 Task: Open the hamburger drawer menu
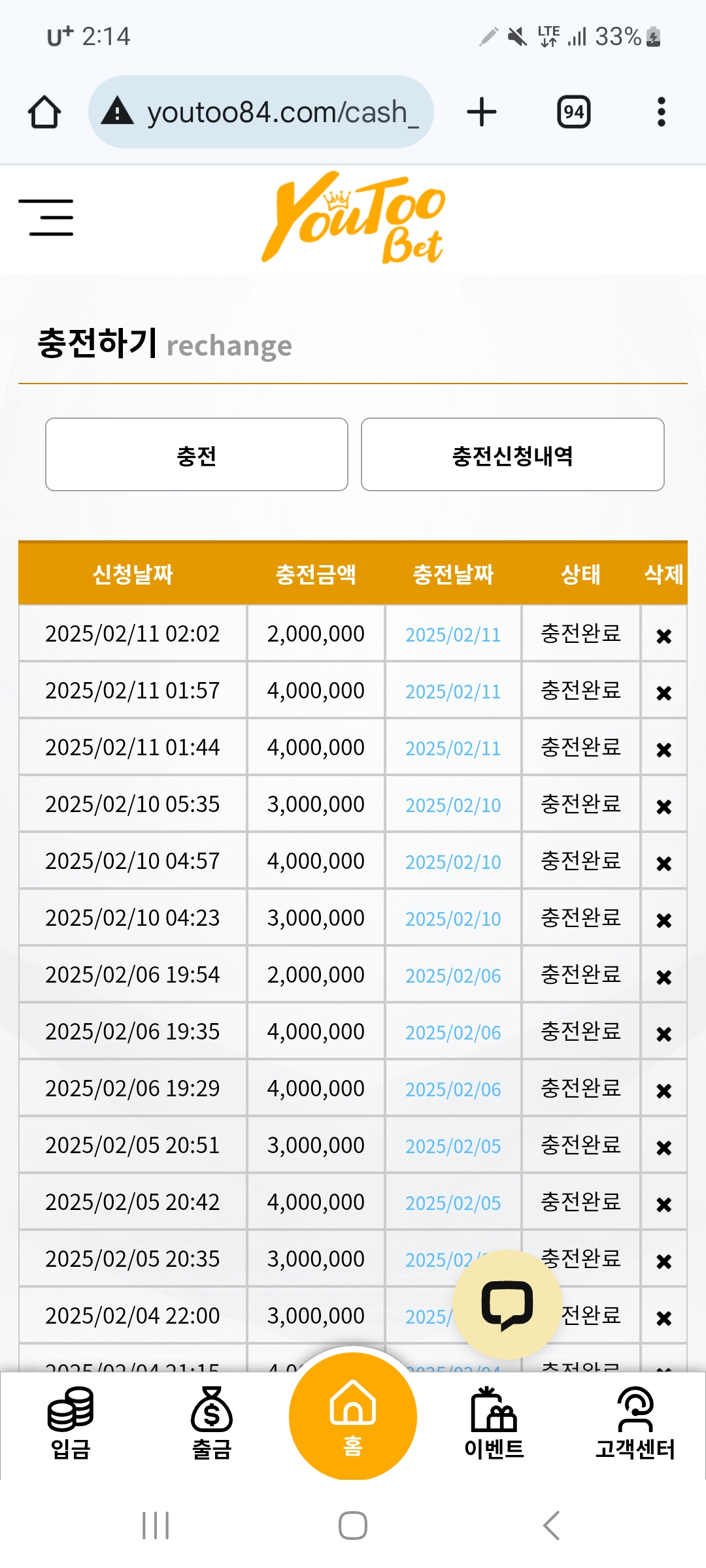coord(46,218)
